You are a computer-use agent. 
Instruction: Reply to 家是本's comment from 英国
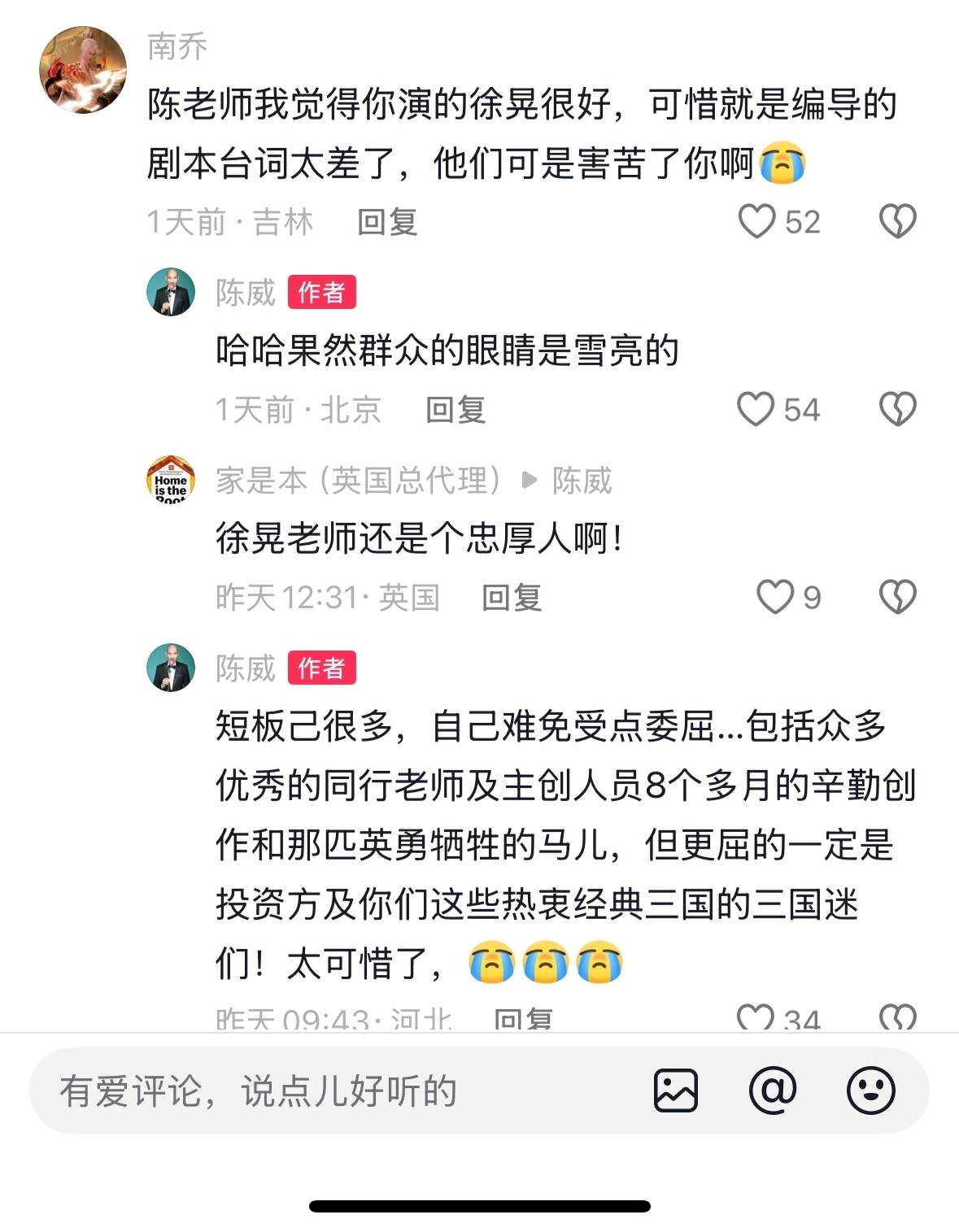(x=512, y=598)
